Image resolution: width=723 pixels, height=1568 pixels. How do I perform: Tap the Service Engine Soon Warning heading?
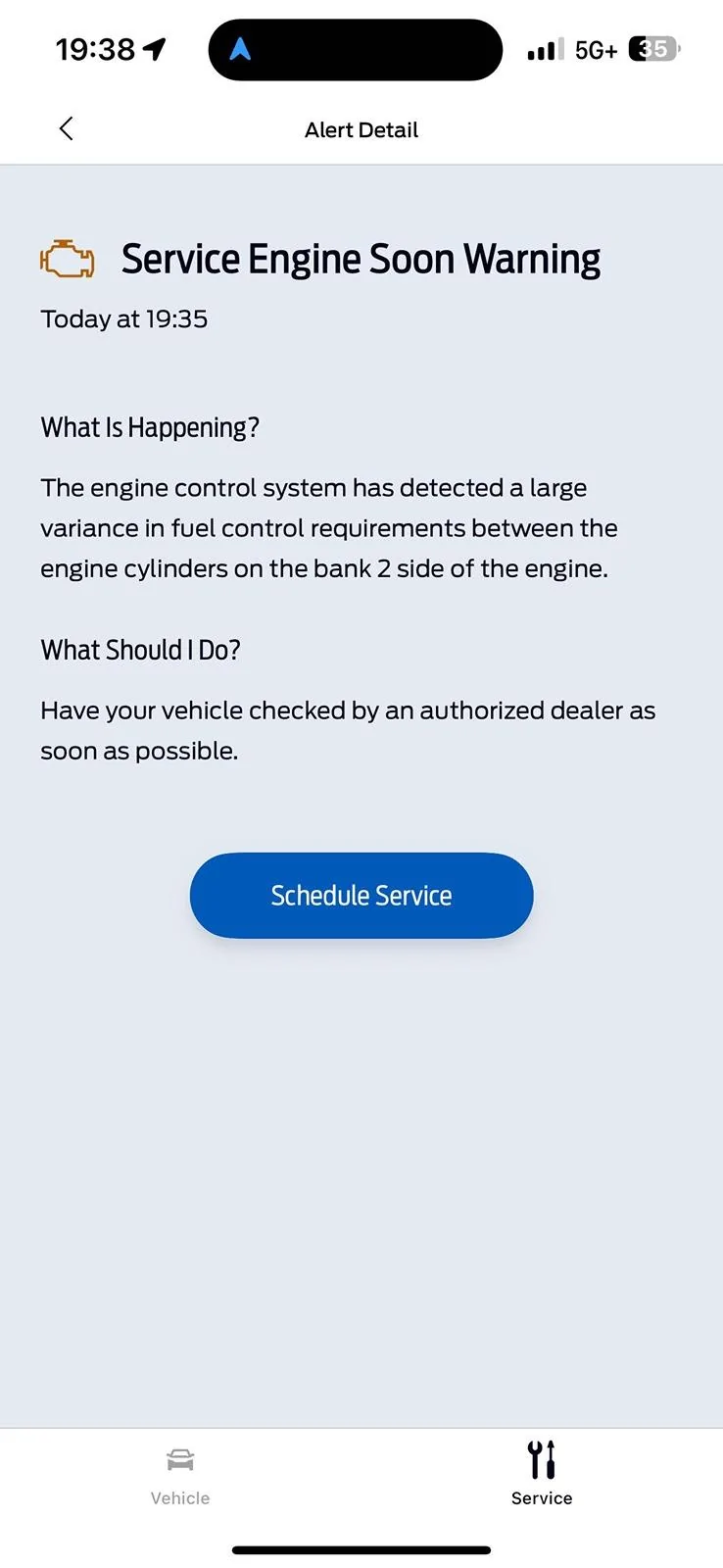pos(361,259)
